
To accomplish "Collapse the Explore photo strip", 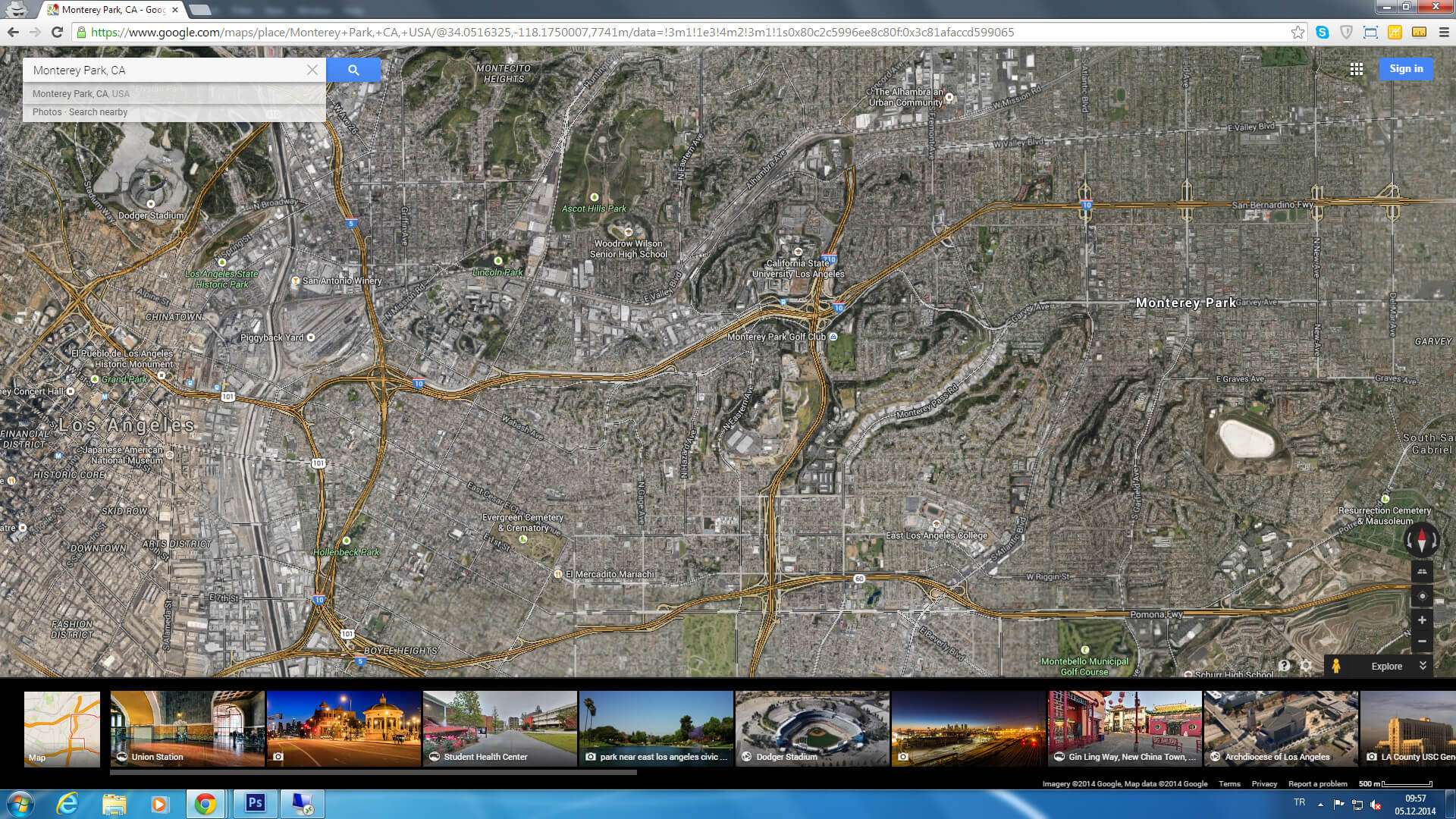I will tap(1423, 666).
